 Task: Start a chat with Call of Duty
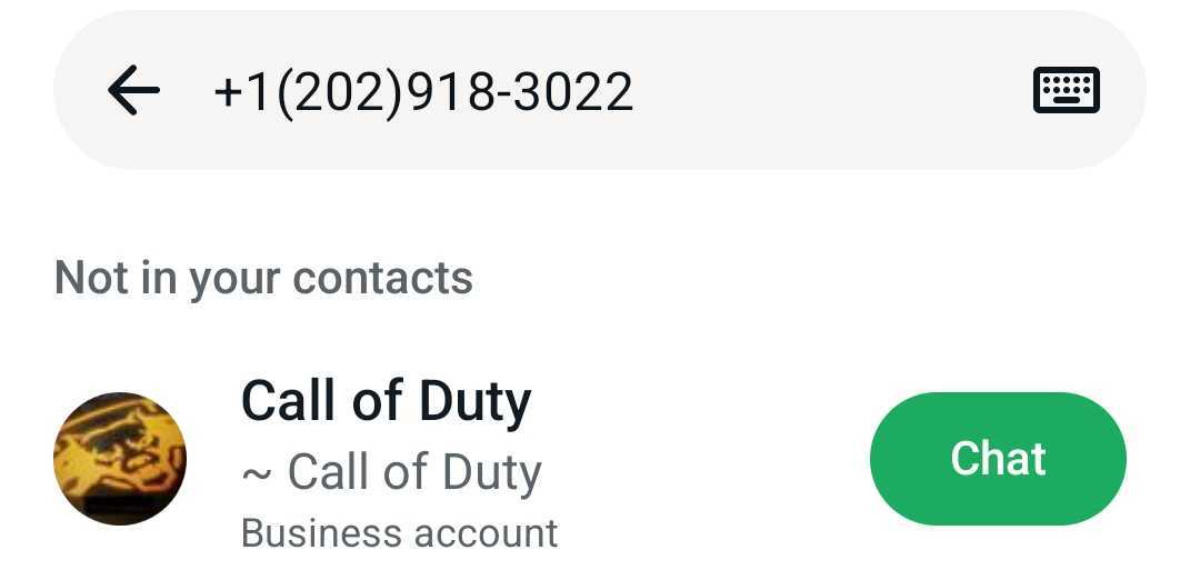coord(997,459)
